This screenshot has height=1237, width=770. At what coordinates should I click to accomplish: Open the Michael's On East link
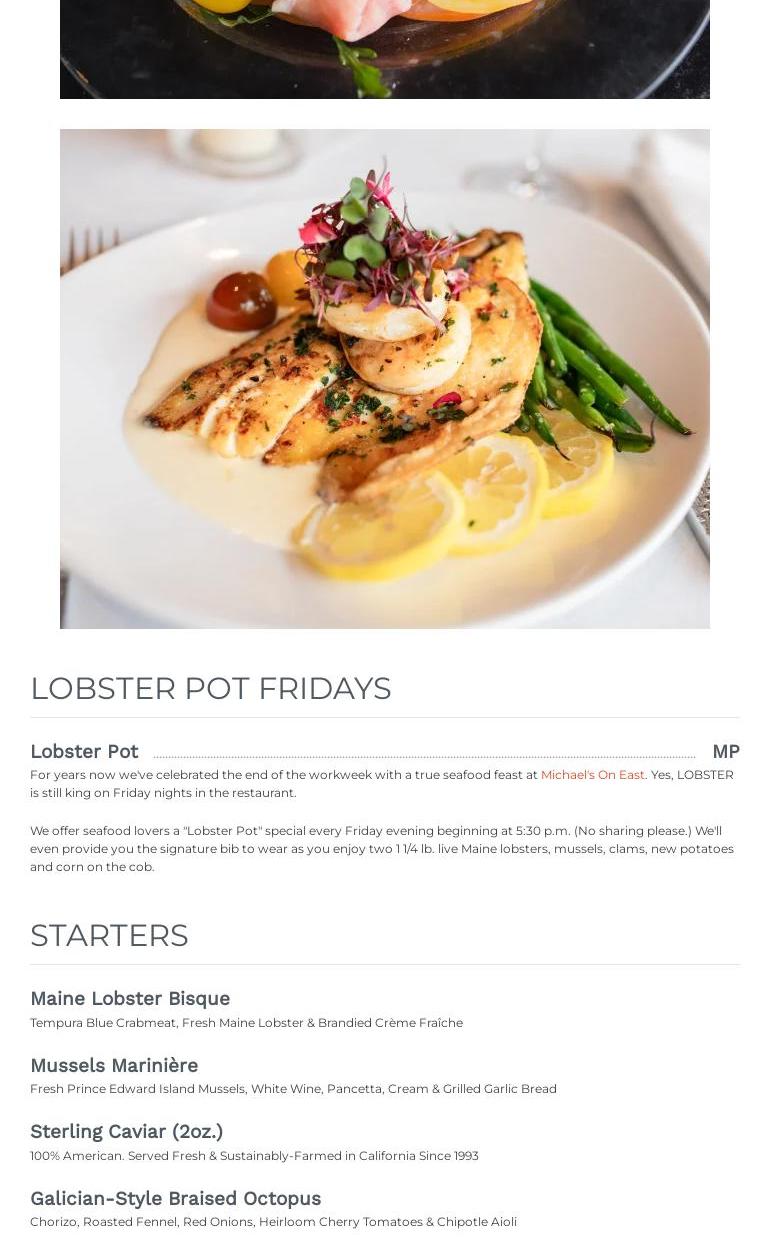coord(592,775)
